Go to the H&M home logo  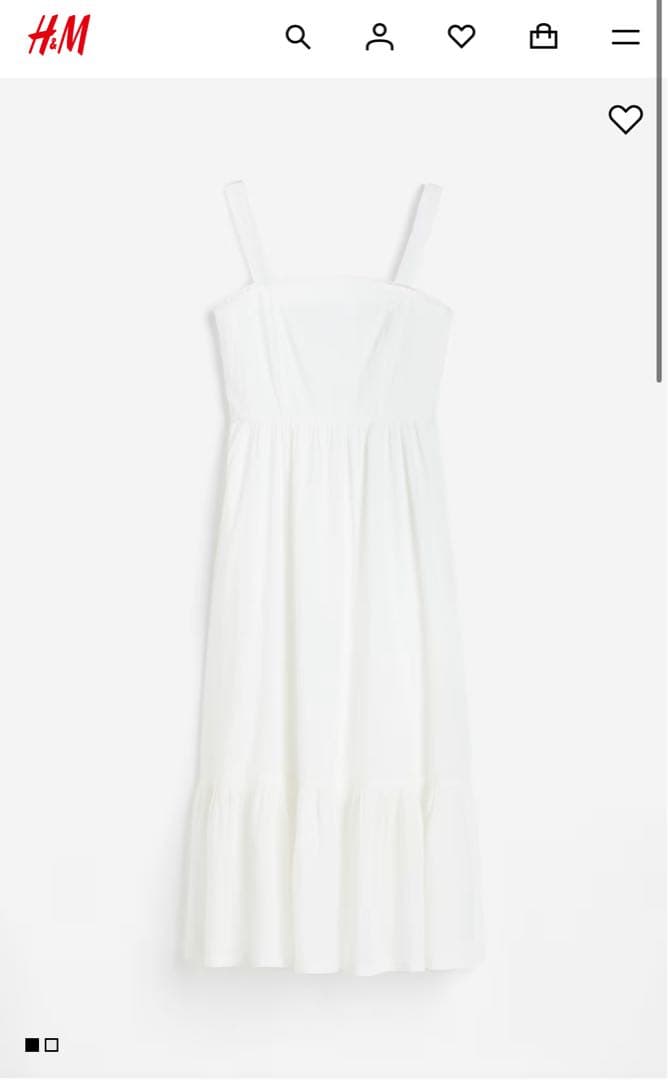(59, 37)
